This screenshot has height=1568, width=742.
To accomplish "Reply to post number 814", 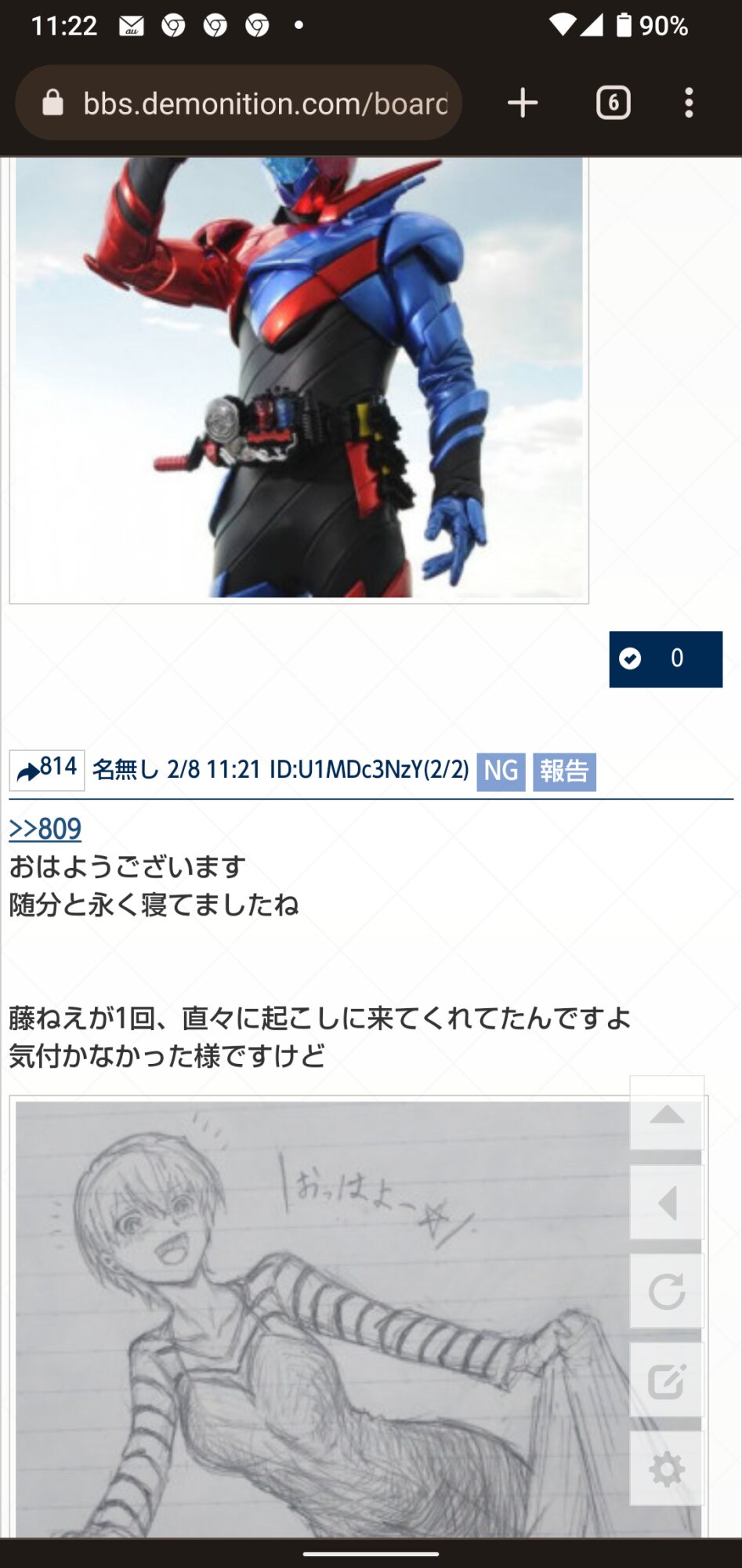I will click(47, 770).
